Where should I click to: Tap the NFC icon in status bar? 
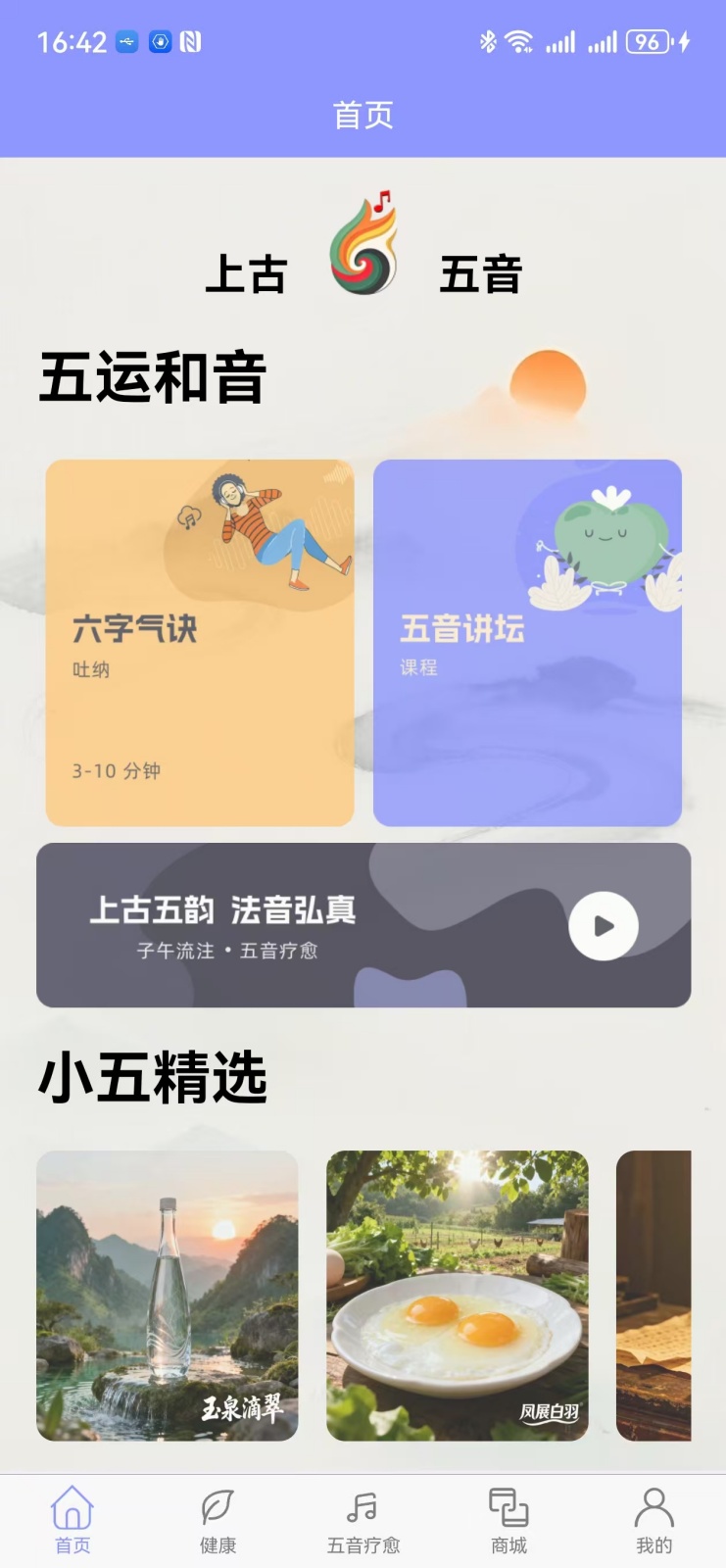[x=192, y=42]
